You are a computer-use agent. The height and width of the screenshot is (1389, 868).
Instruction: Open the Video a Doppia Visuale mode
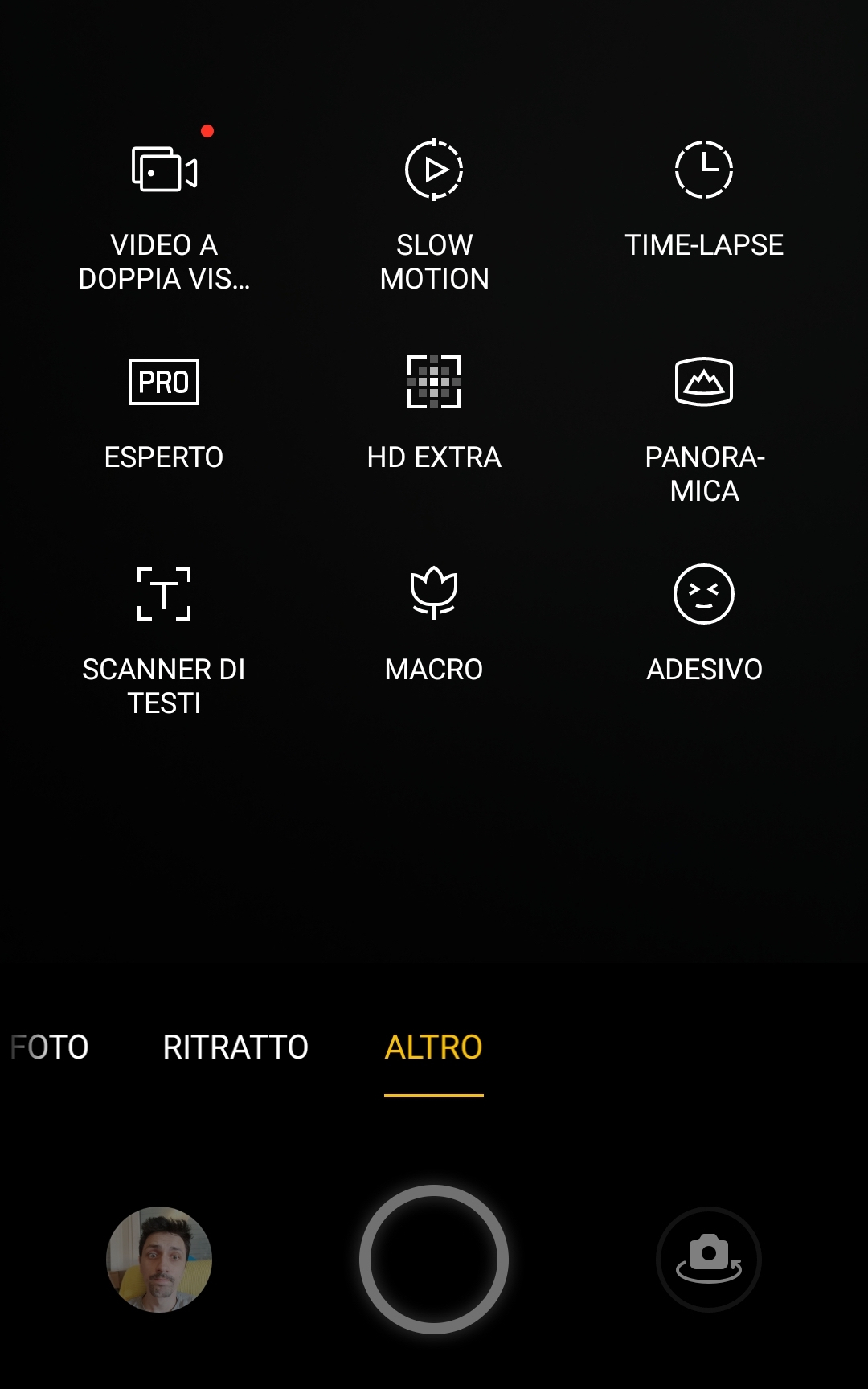click(x=163, y=169)
